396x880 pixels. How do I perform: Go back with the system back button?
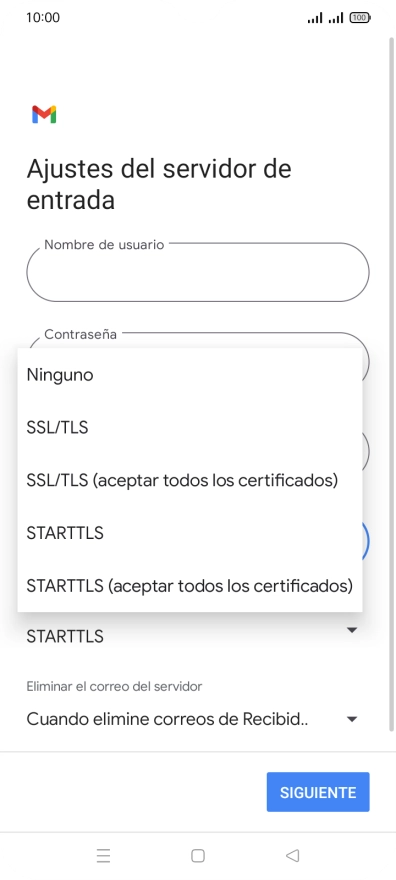point(292,855)
